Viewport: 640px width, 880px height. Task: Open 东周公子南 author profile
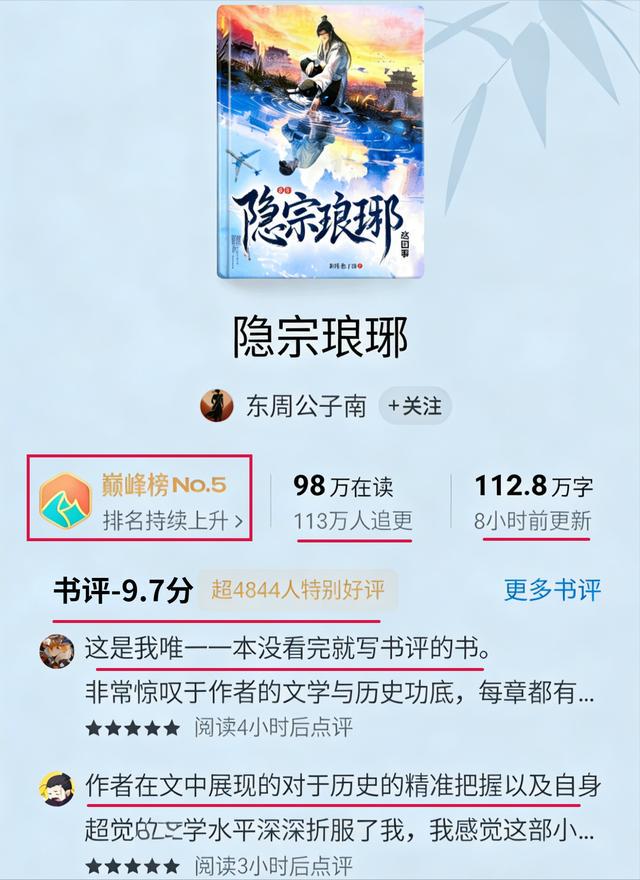point(304,406)
